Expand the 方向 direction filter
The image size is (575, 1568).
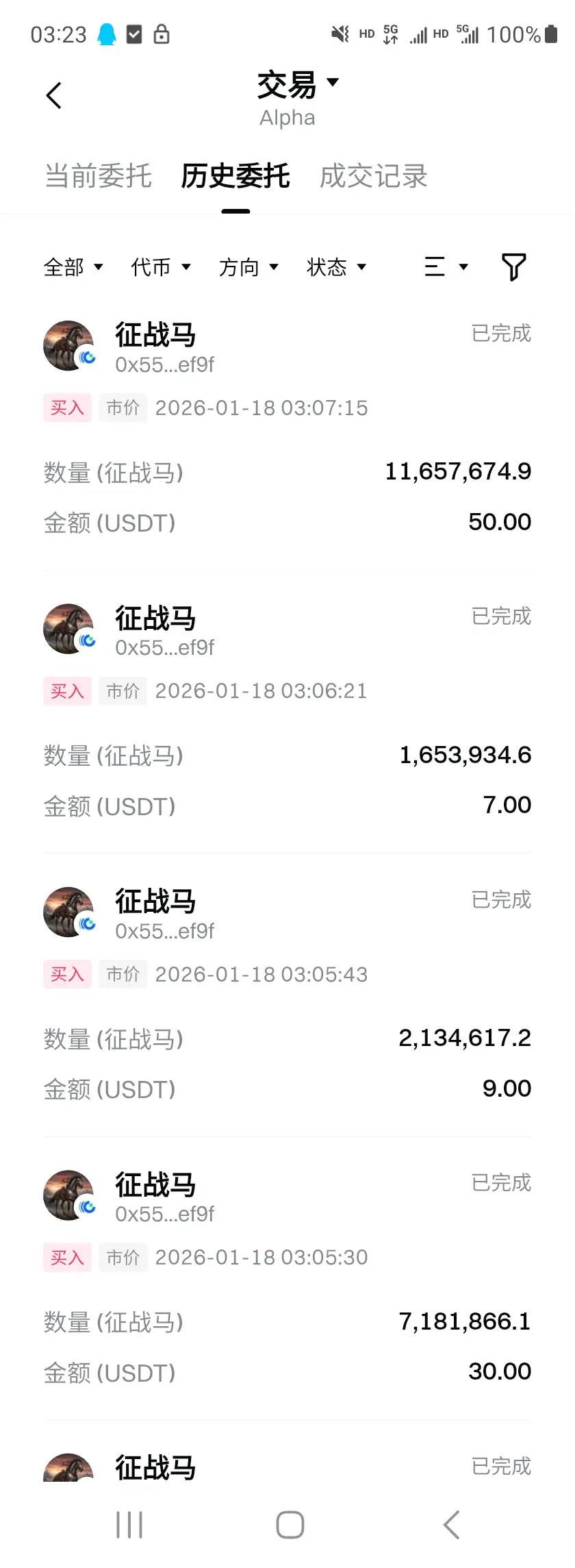248,267
